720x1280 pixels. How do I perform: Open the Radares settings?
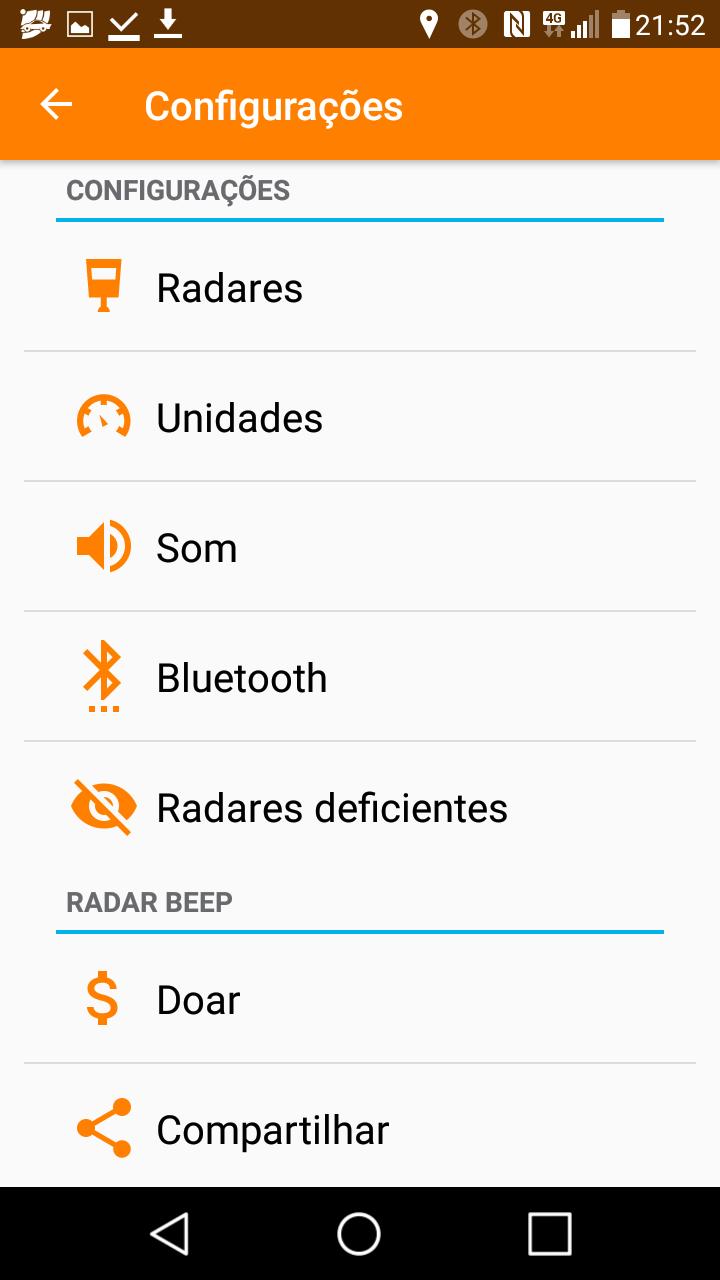click(x=360, y=287)
